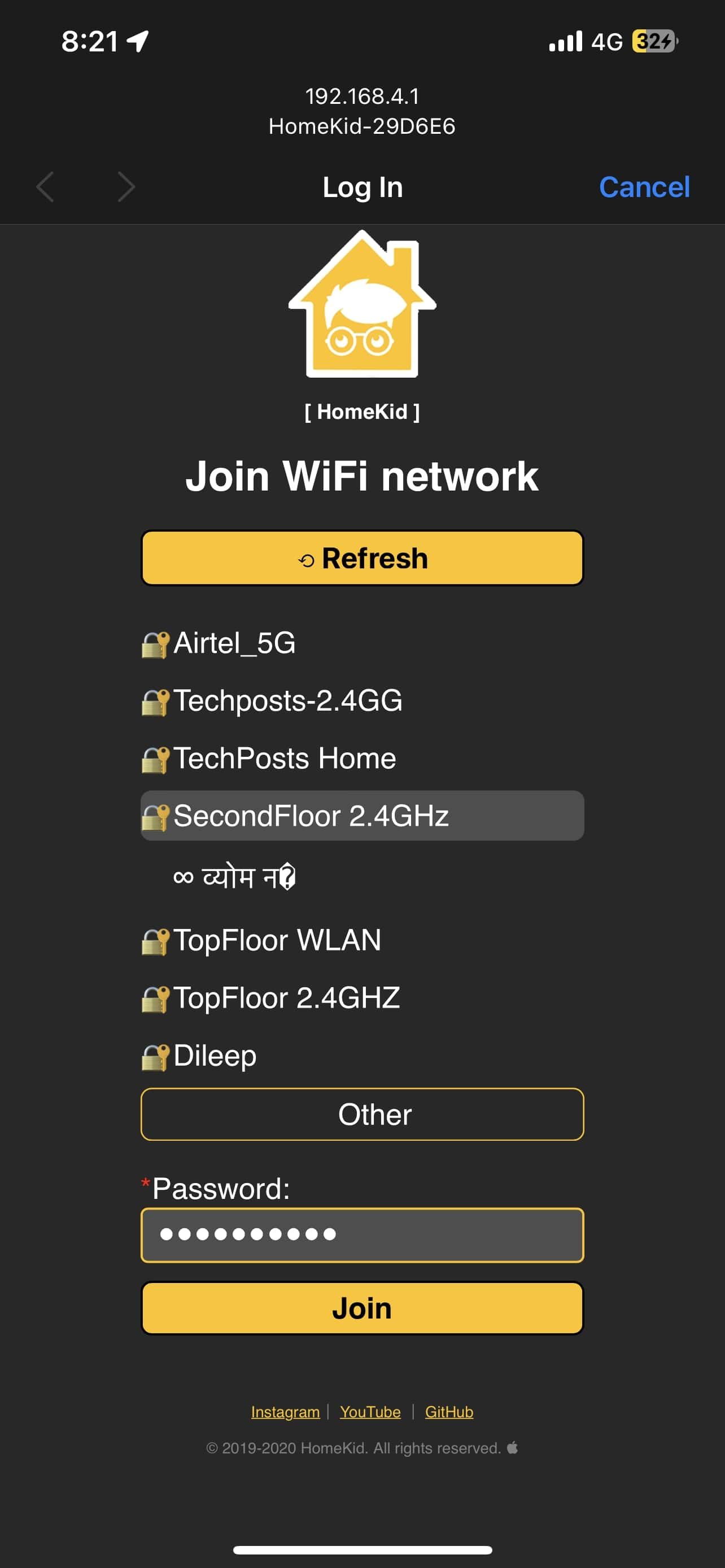Open the Instagram link
The image size is (725, 1568).
pos(285,1412)
